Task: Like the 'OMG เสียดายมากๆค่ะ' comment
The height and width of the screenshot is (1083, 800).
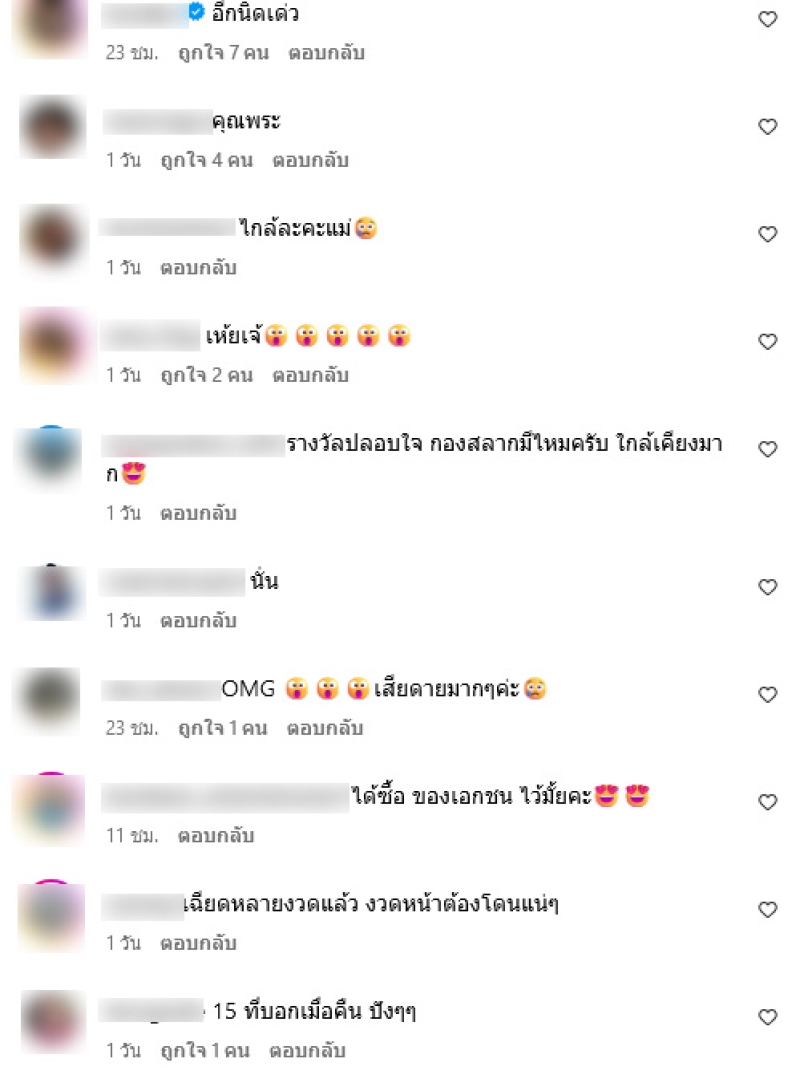Action: (x=767, y=695)
